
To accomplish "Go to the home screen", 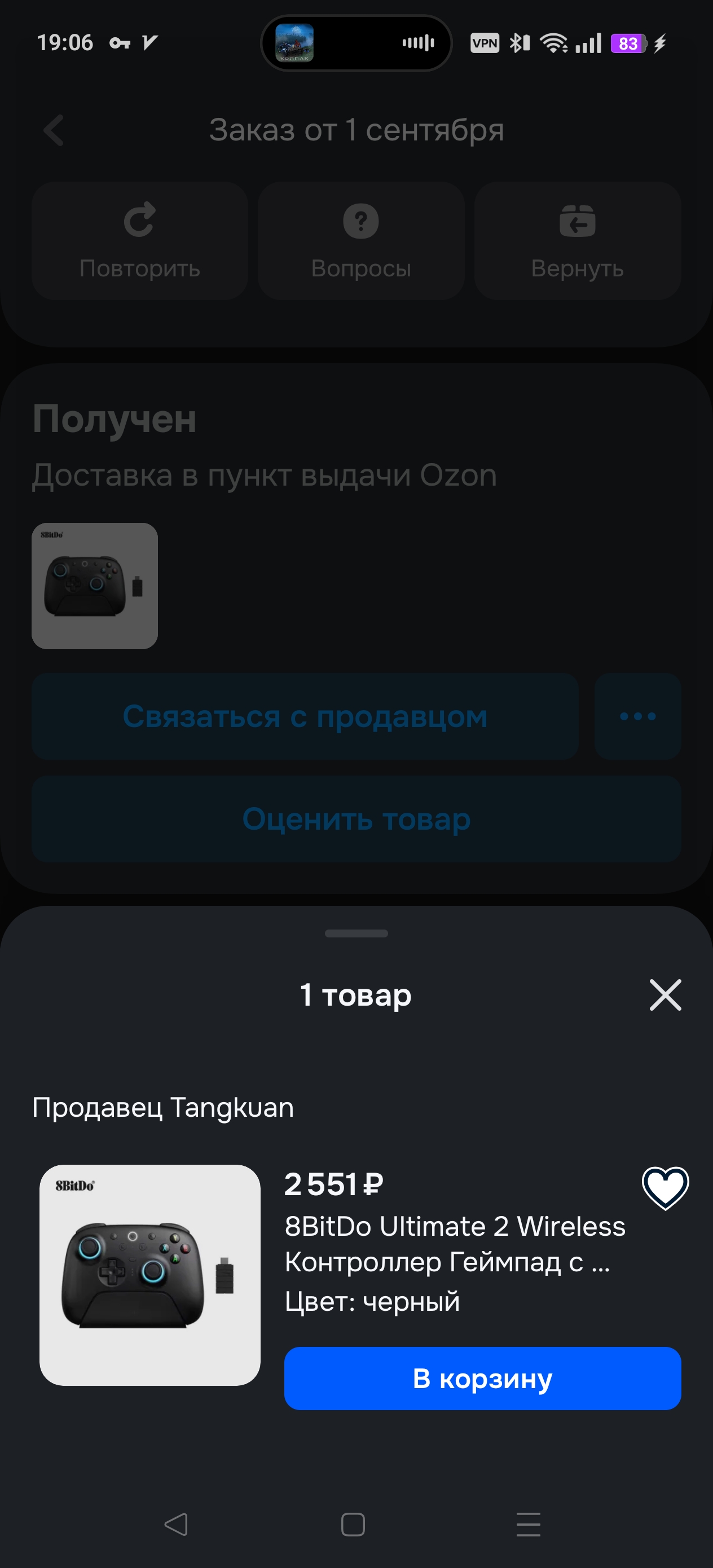I will (353, 1524).
